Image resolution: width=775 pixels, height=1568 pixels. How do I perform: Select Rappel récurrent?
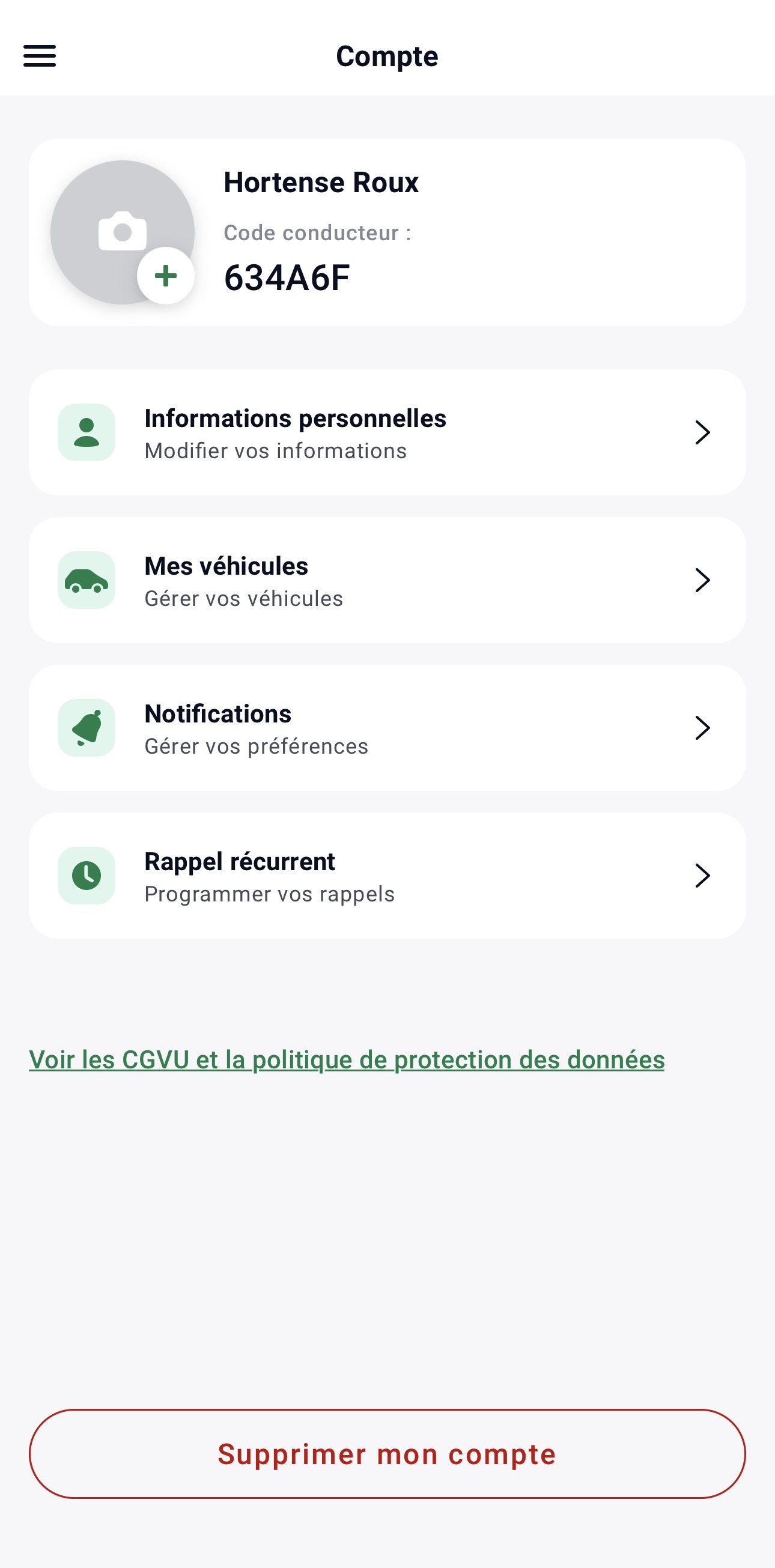click(387, 876)
